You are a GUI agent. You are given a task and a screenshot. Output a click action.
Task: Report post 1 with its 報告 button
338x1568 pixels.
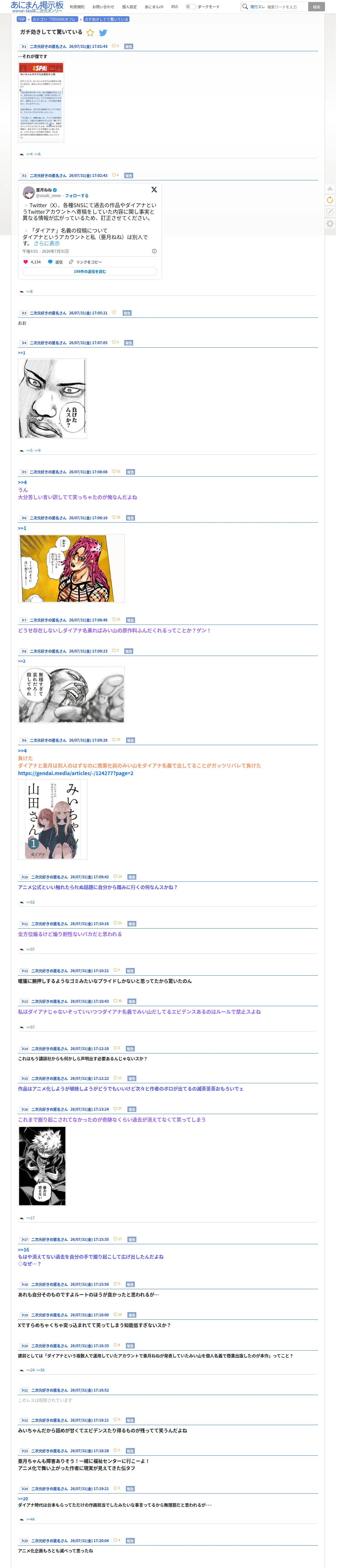[x=128, y=46]
